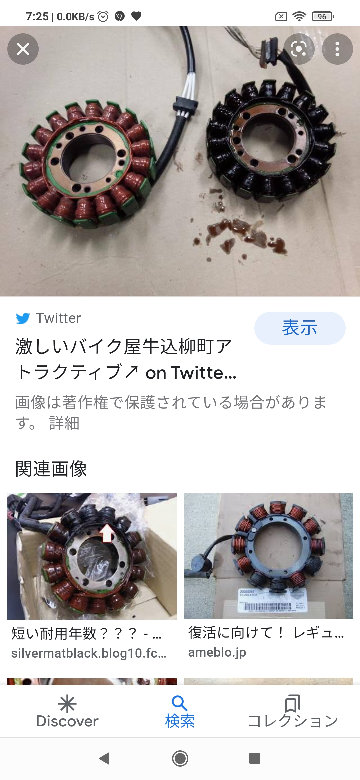Go to the home screen
360x780 pixels.
180,758
